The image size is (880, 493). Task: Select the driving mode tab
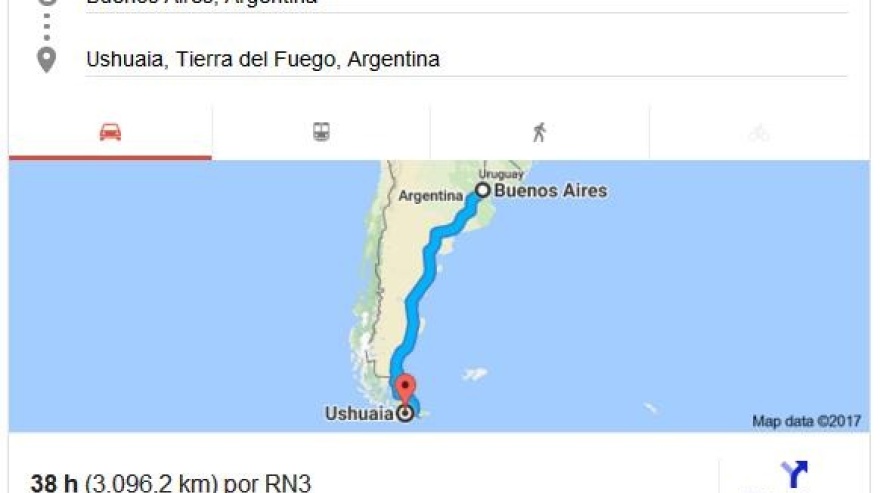tap(110, 132)
